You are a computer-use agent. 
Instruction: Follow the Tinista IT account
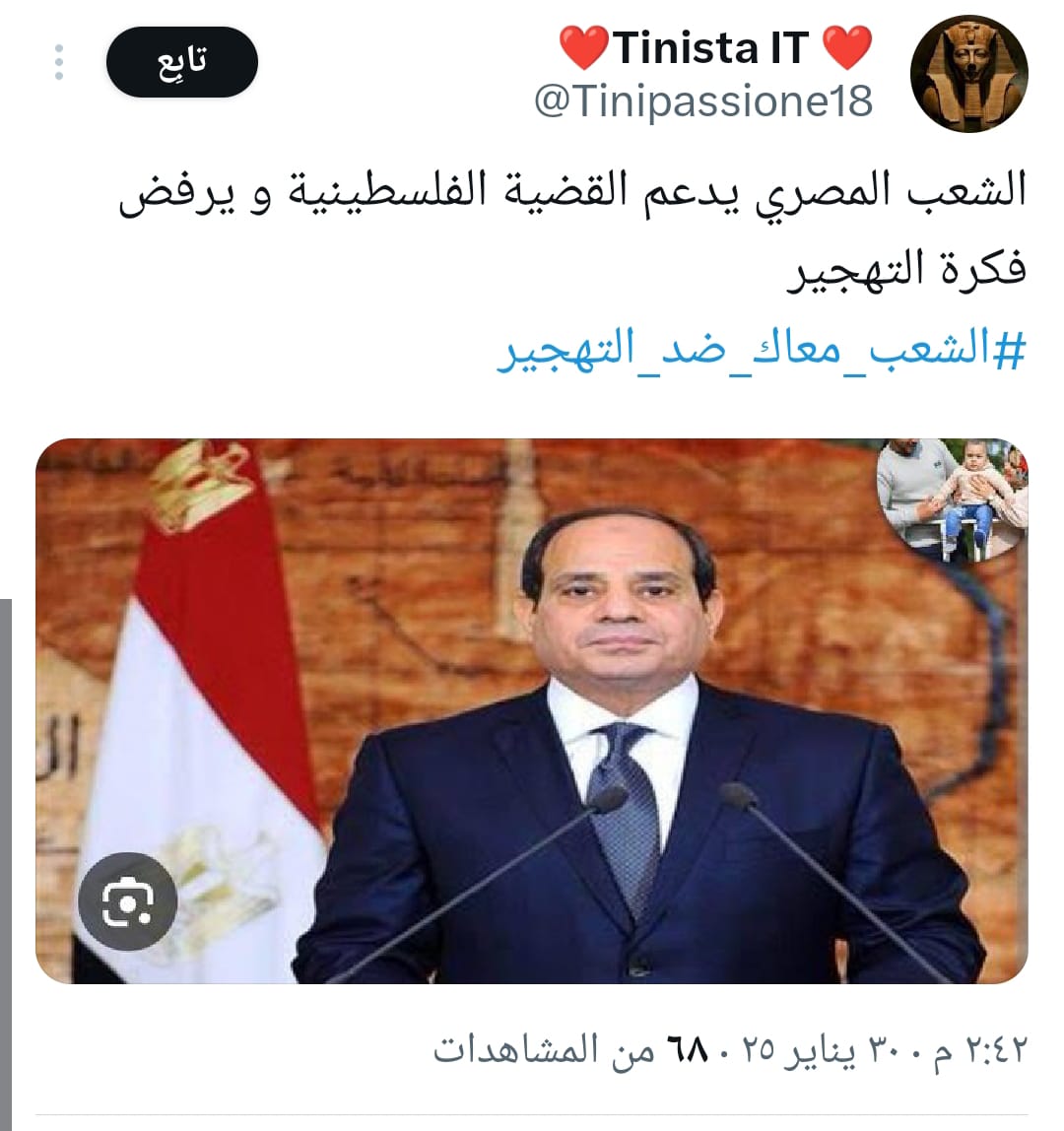(181, 62)
